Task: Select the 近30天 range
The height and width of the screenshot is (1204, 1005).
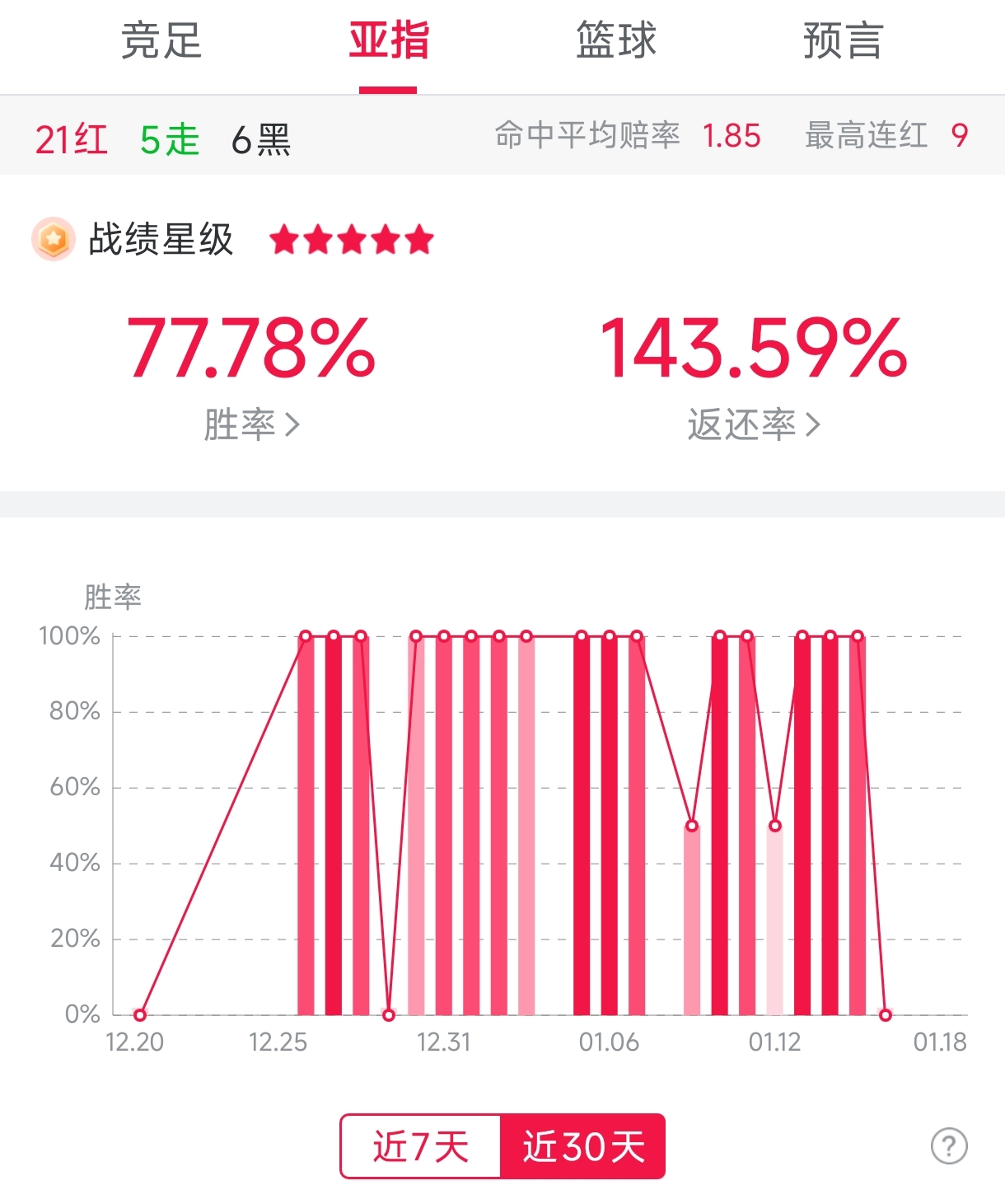Action: point(582,1146)
